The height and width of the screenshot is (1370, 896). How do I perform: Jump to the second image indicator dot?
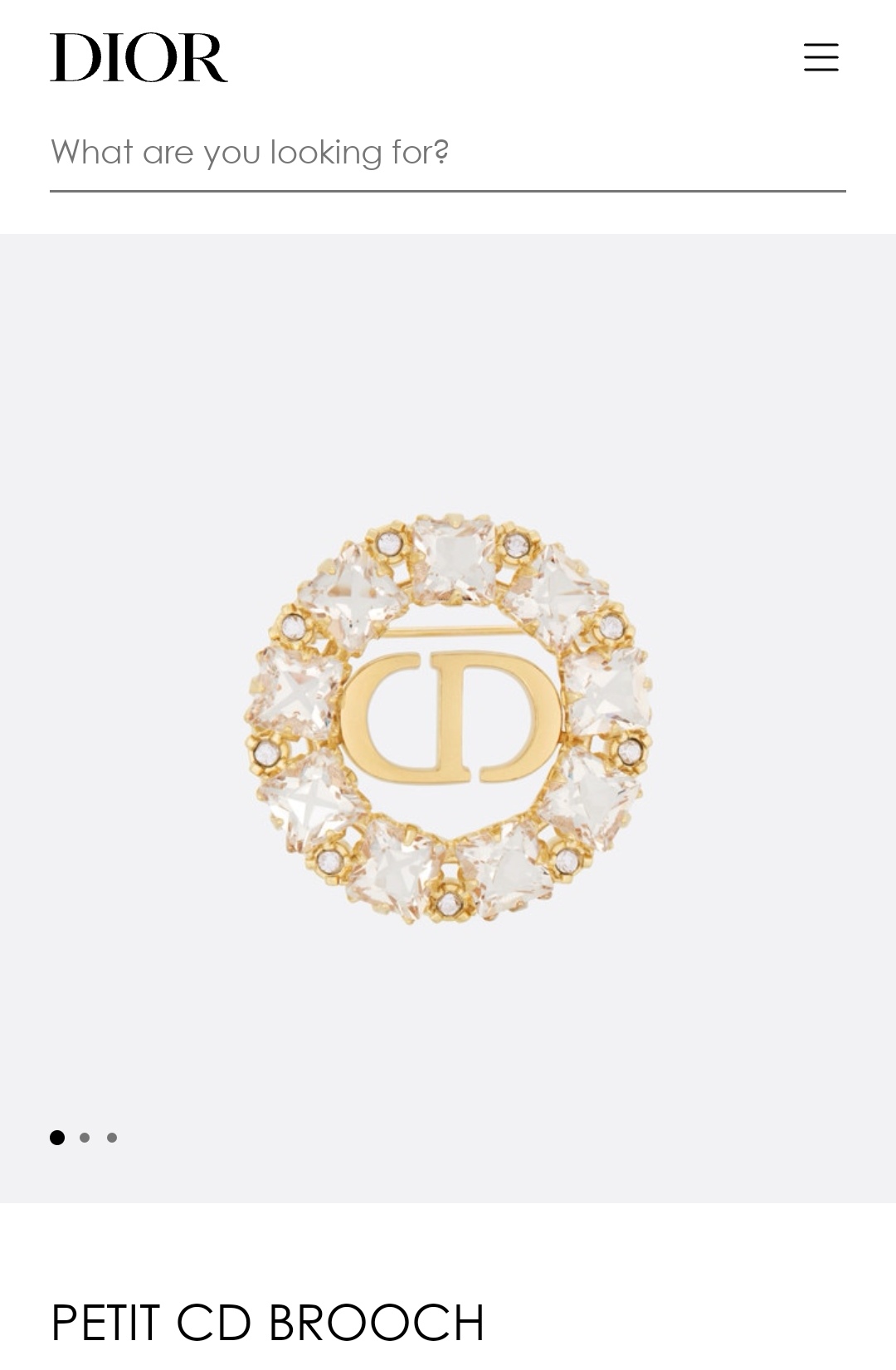(85, 1138)
